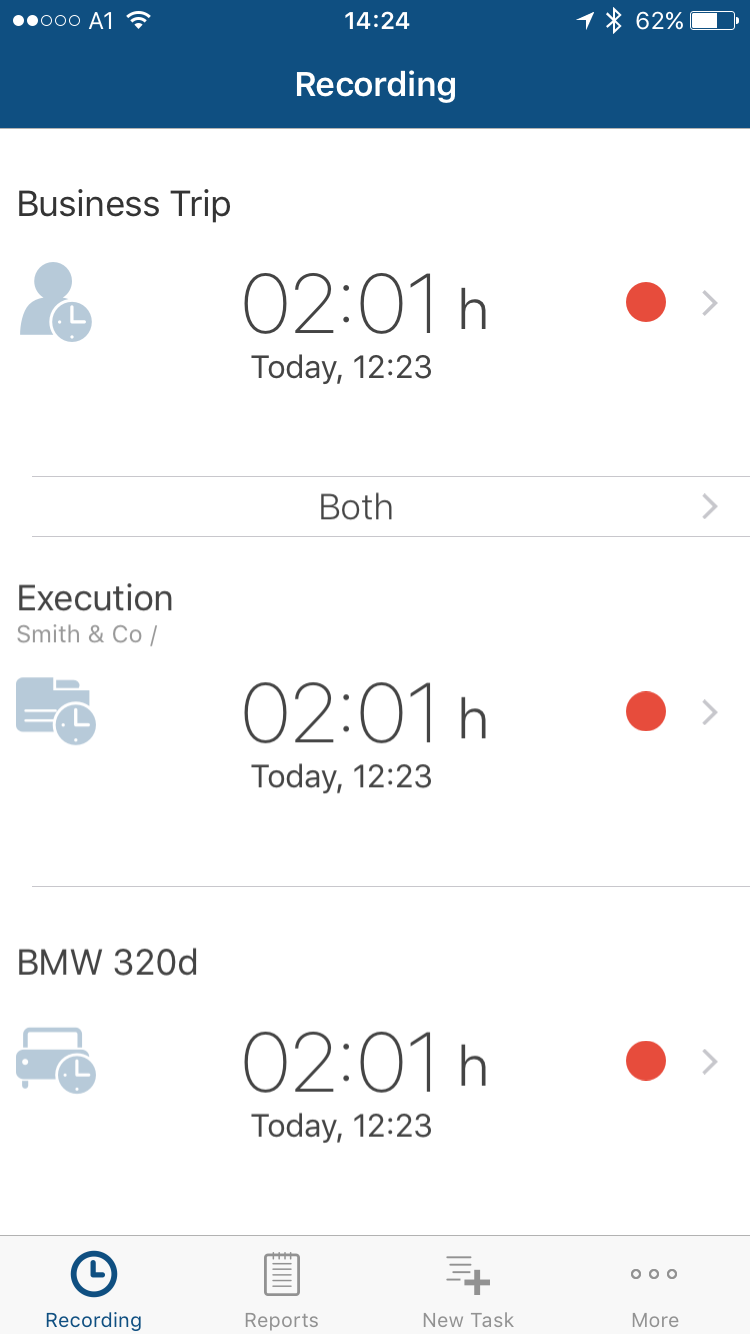Stop the Business Trip recording
Image resolution: width=750 pixels, height=1334 pixels.
tap(646, 302)
